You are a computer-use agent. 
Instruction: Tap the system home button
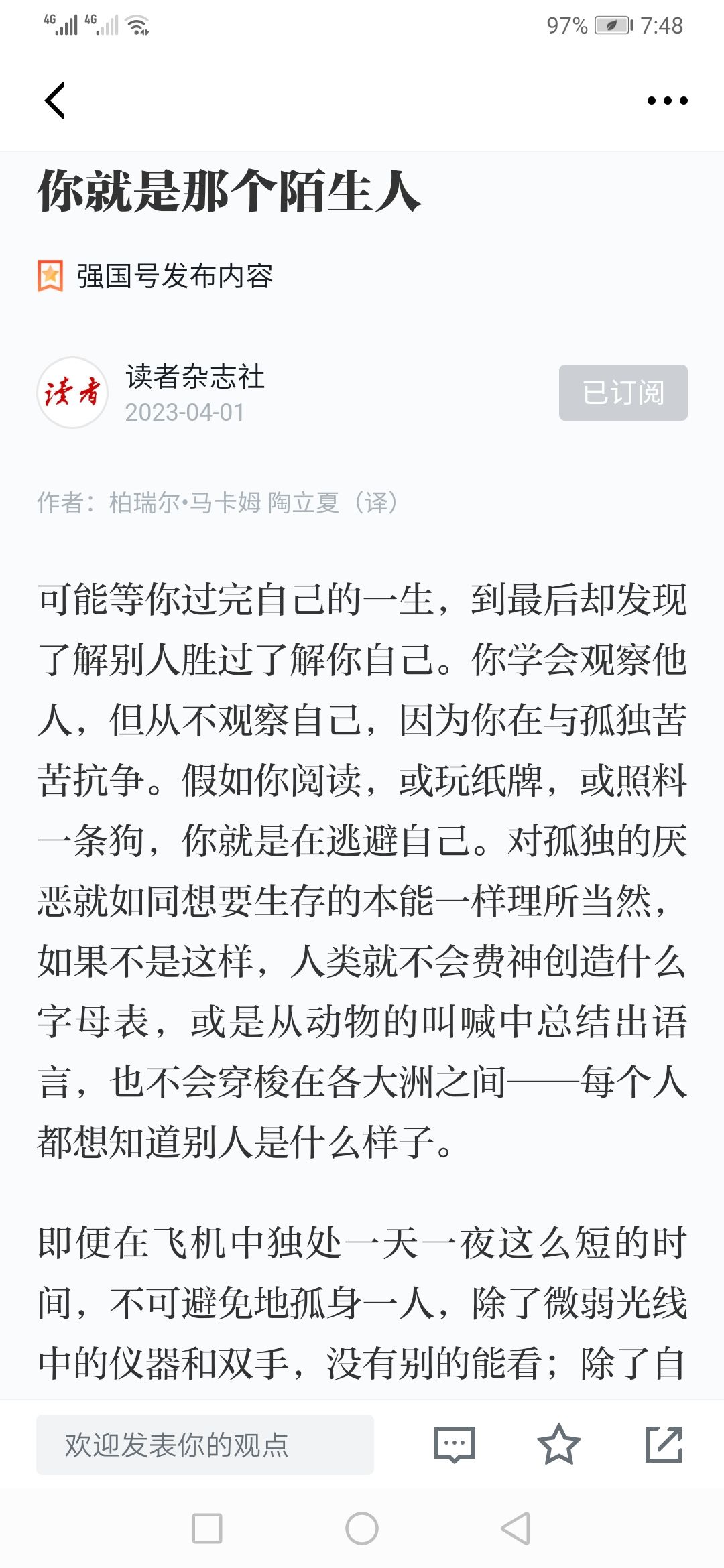coord(362,1528)
